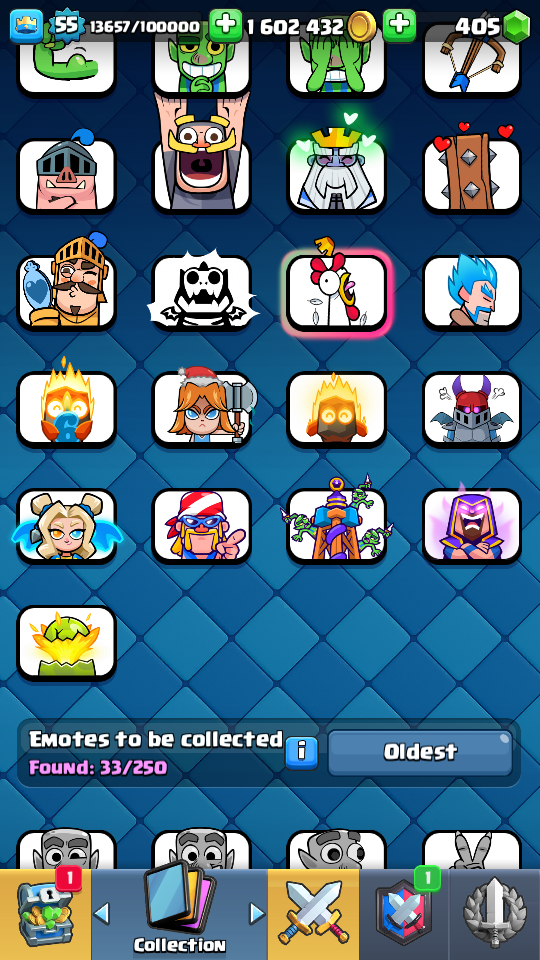This screenshot has height=960, width=540.
Task: Tap the Oldest sort button
Action: [420, 752]
